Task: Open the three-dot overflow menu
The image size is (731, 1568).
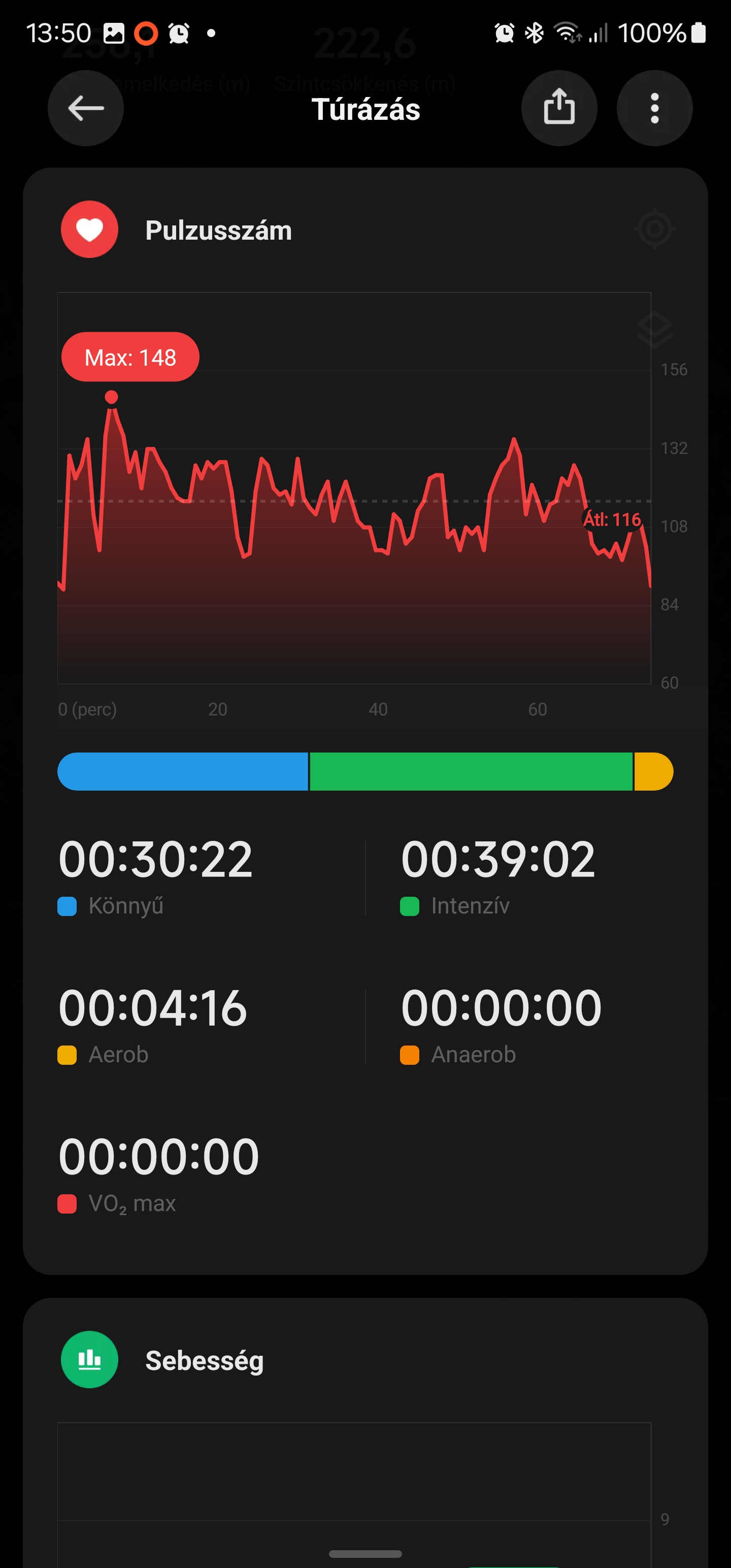Action: (654, 108)
